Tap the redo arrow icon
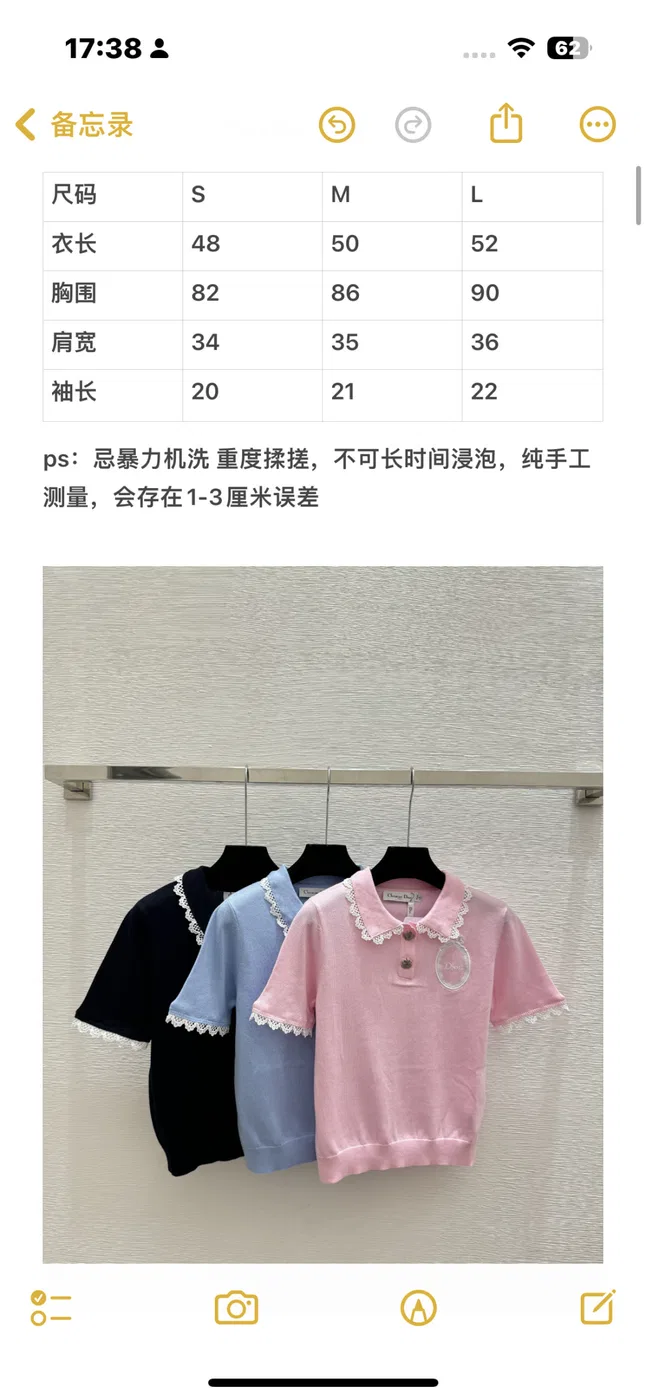Screen dimensions: 646x1400 [413, 125]
